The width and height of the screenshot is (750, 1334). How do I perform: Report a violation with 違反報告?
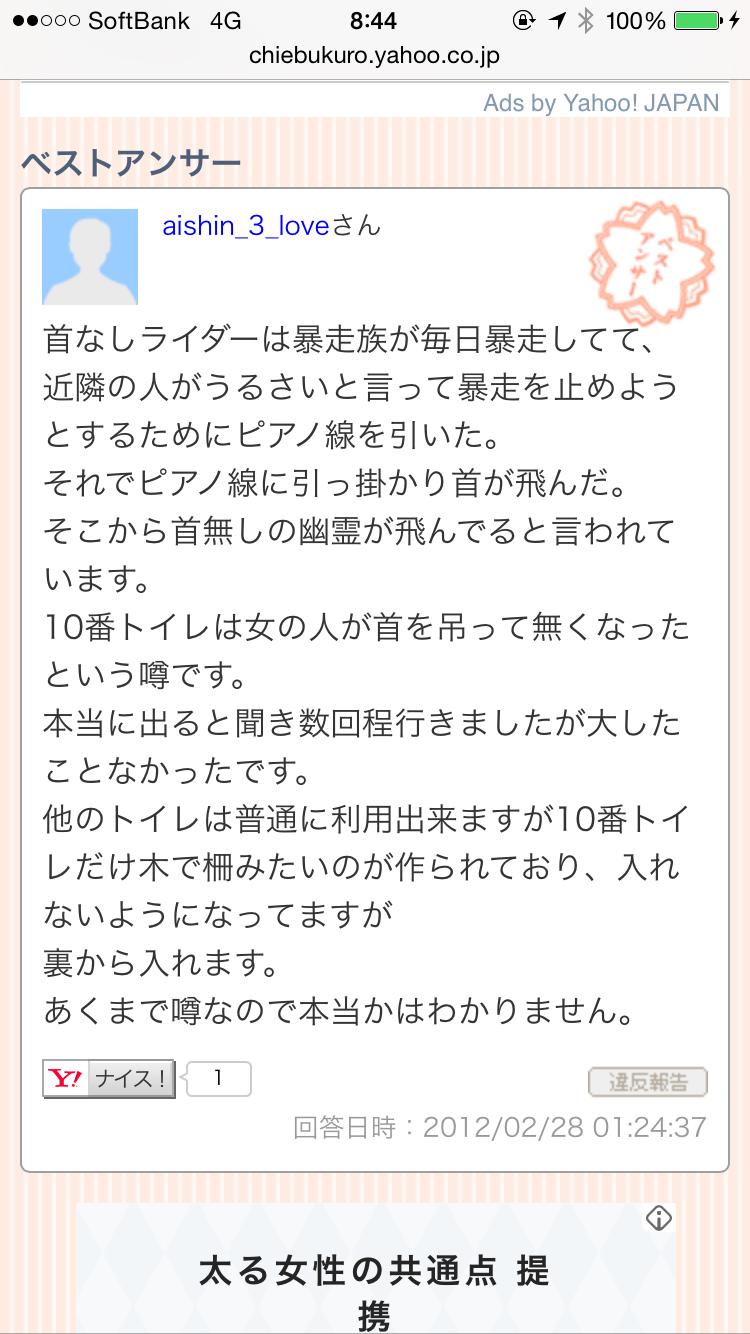tap(647, 1082)
